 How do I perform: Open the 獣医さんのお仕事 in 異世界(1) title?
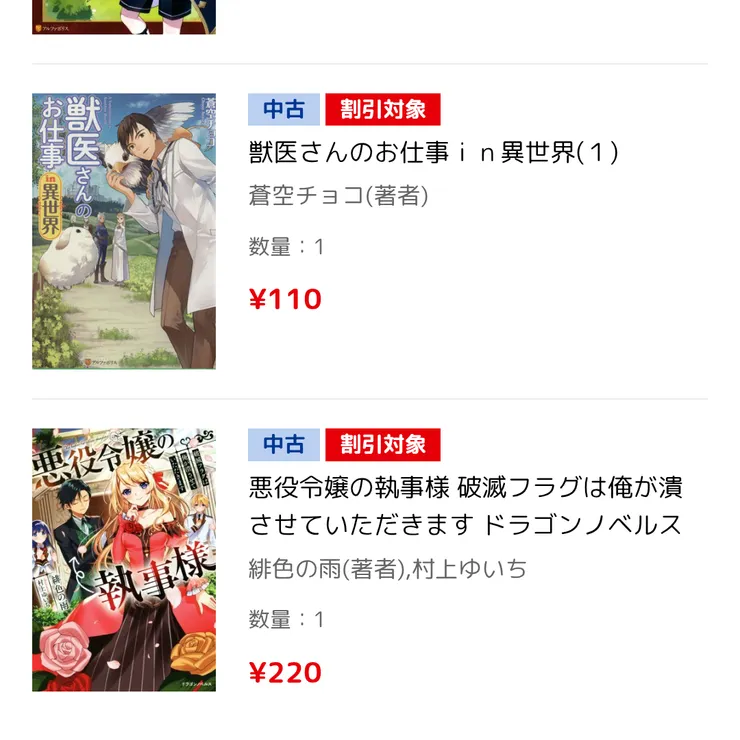pyautogui.click(x=434, y=153)
